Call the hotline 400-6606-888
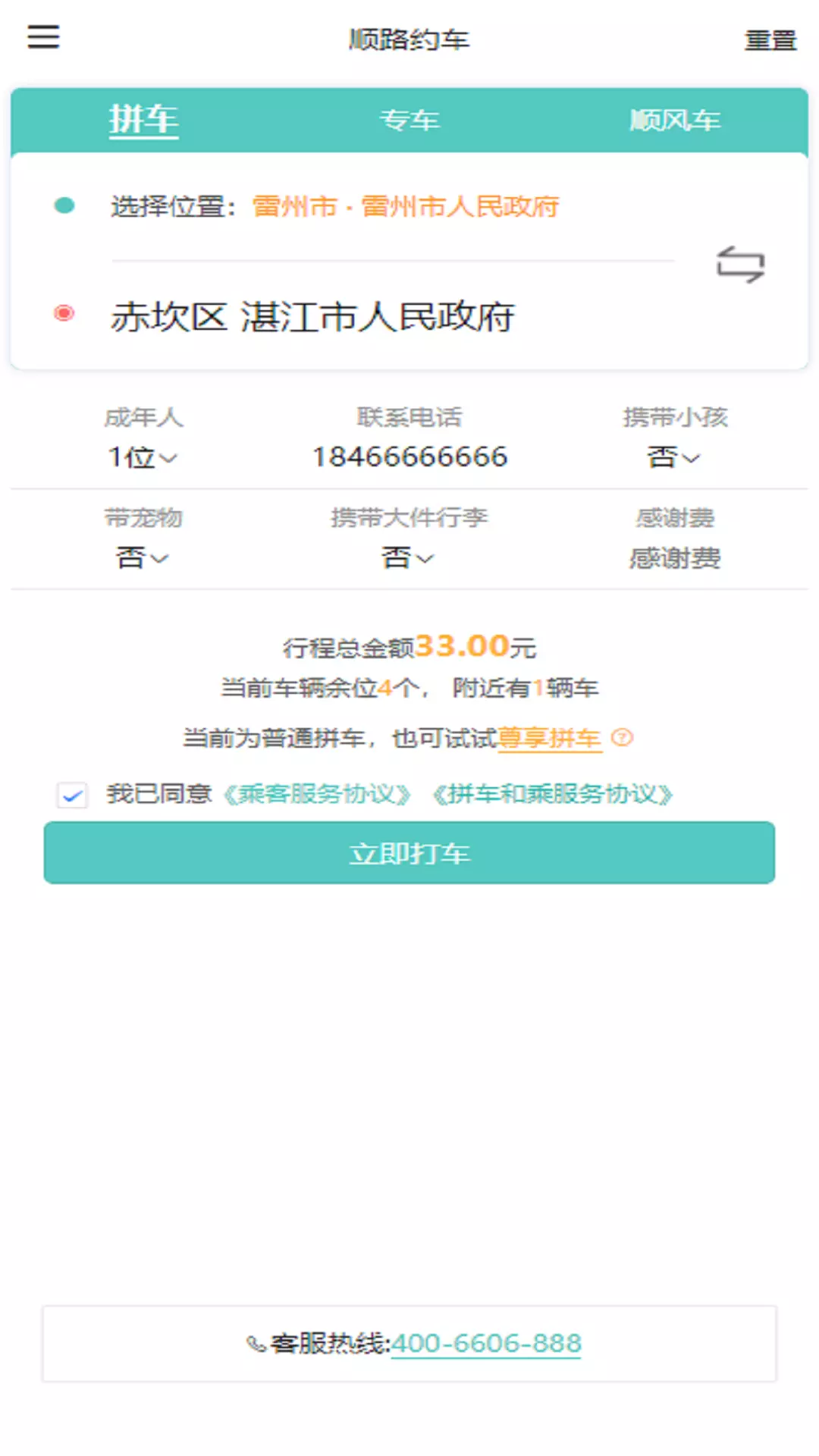 [486, 1343]
